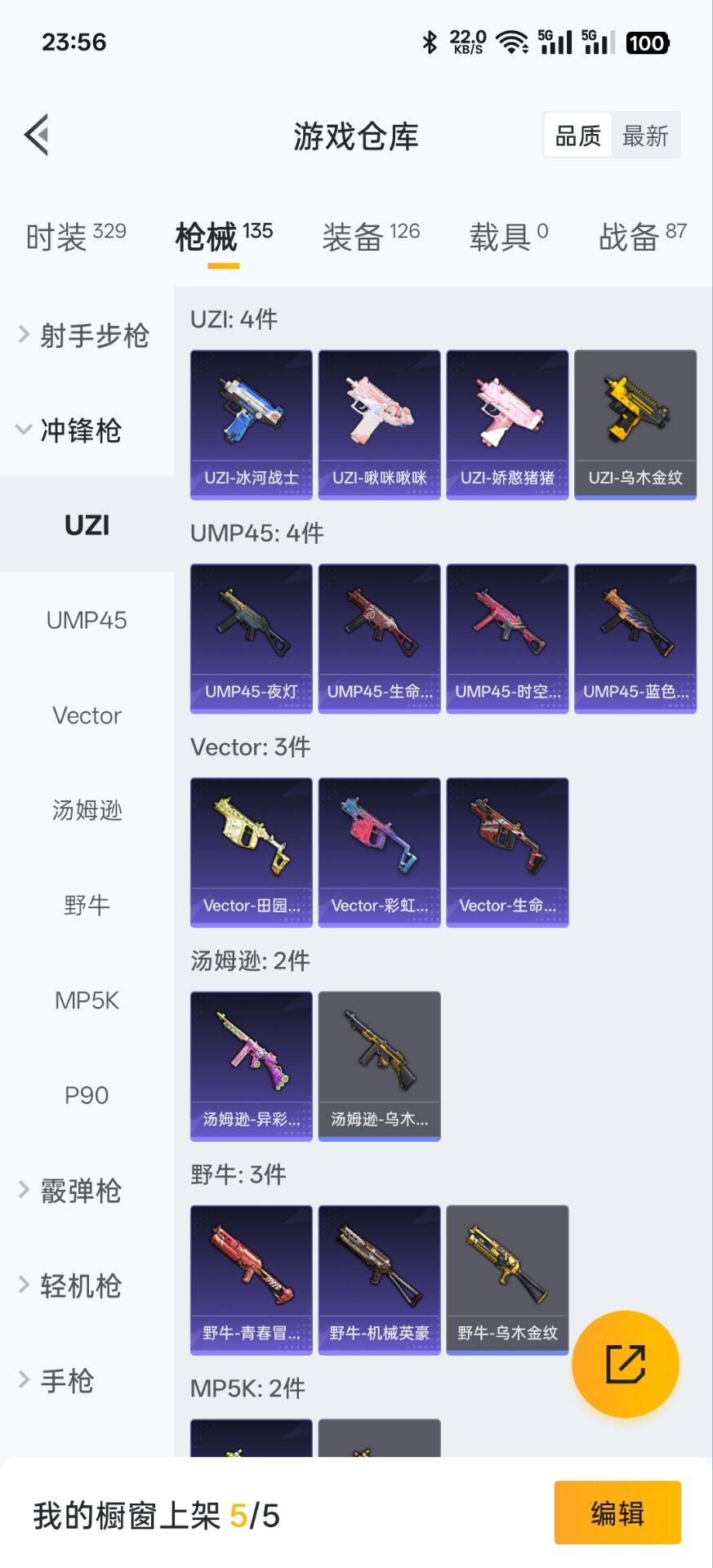Screen dimensions: 713x1568
Task: Switch to the 载具 tab
Action: (x=507, y=237)
